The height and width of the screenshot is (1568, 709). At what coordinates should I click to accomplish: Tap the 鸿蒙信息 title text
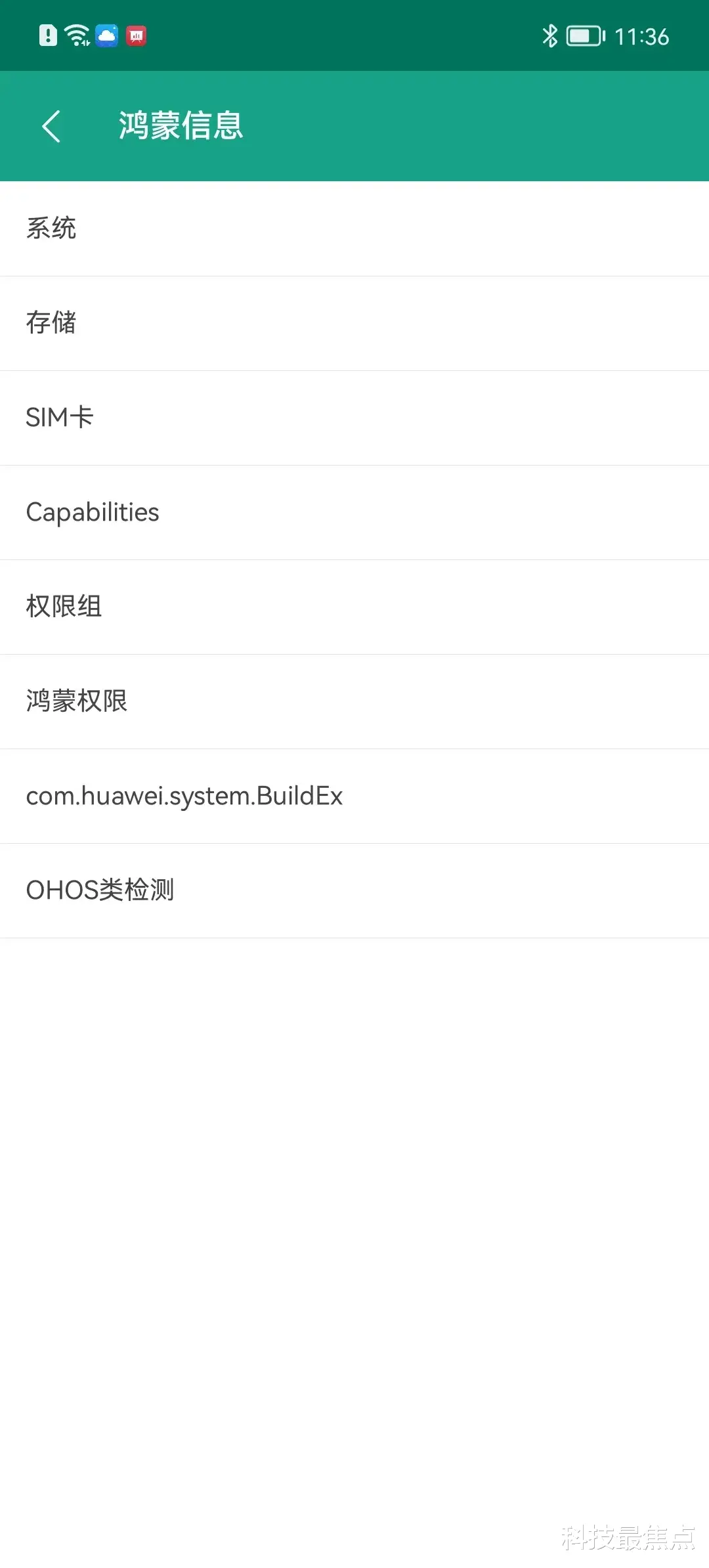(181, 126)
